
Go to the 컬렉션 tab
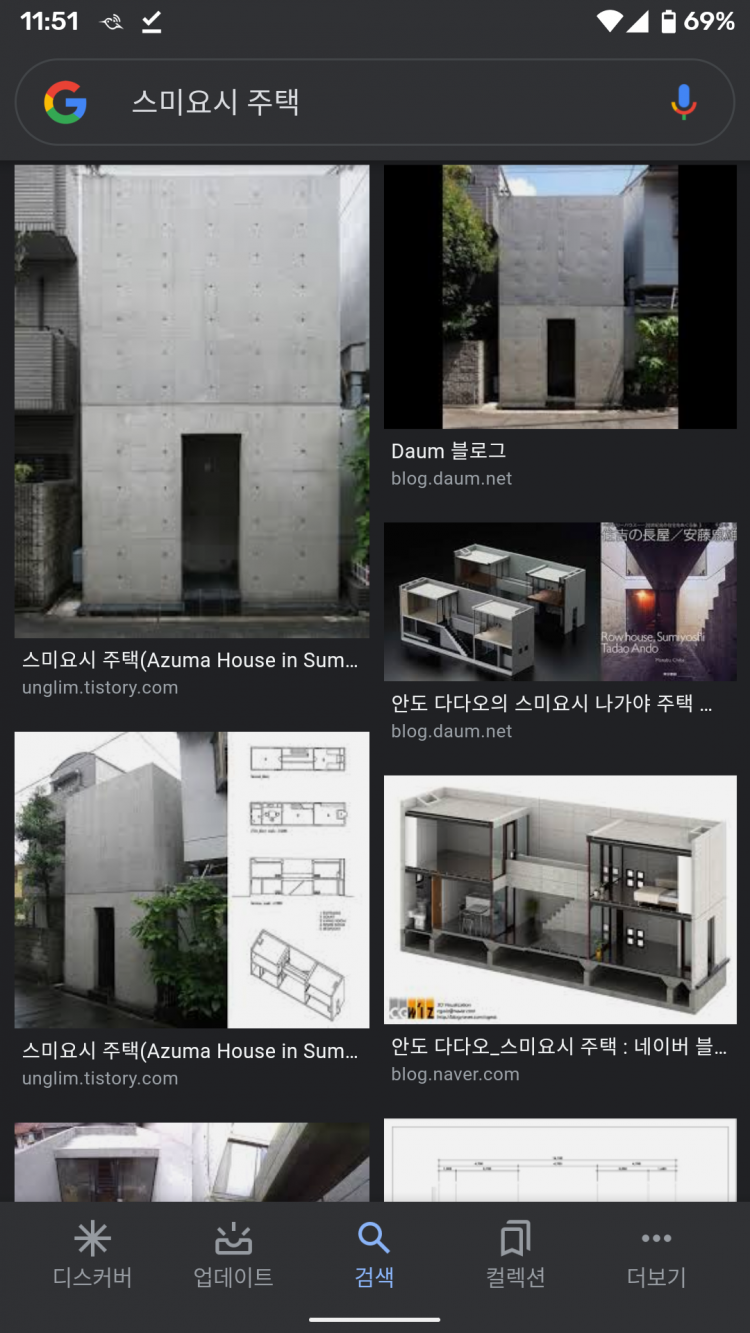515,1256
